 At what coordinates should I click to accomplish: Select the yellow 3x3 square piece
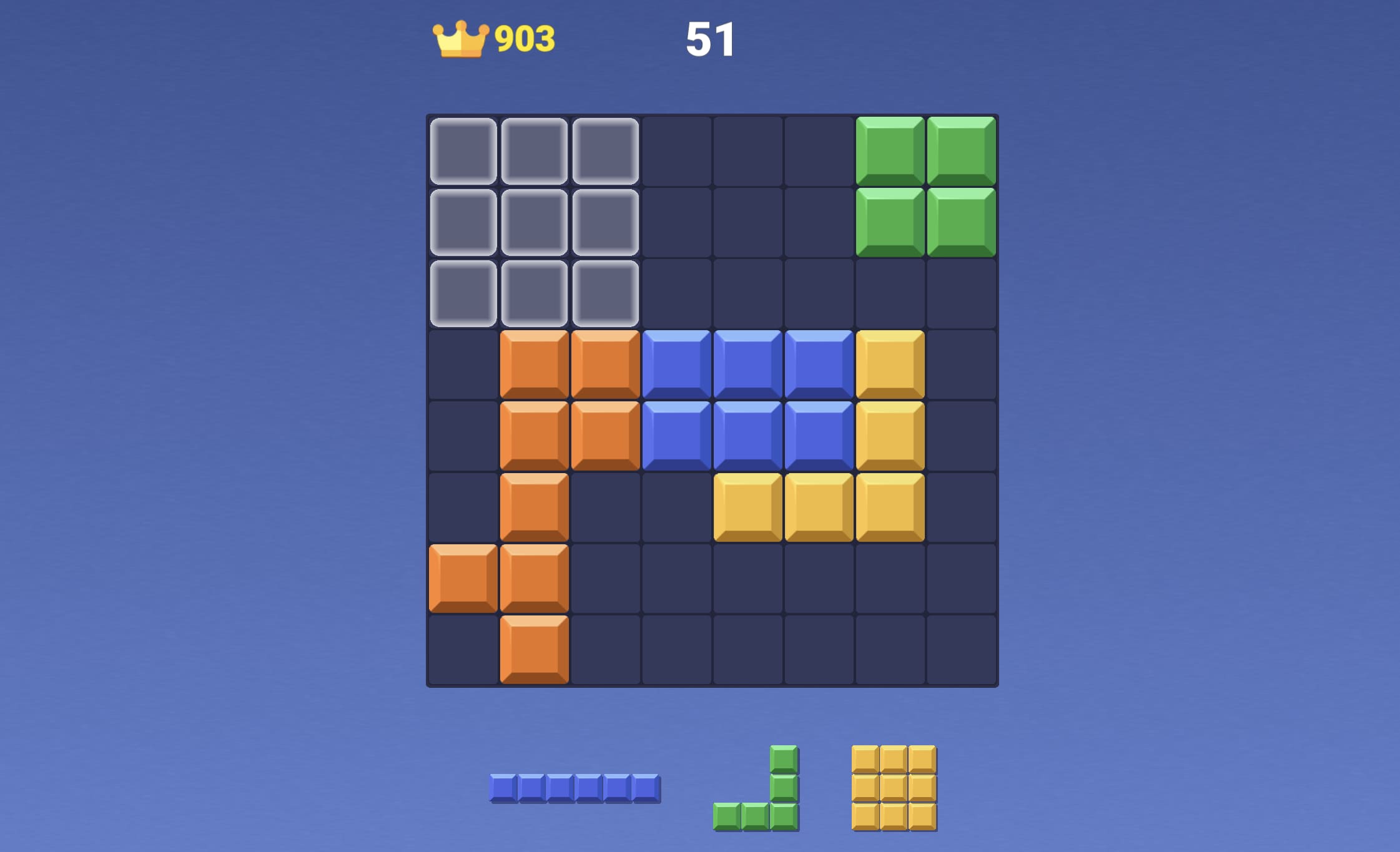(x=894, y=788)
